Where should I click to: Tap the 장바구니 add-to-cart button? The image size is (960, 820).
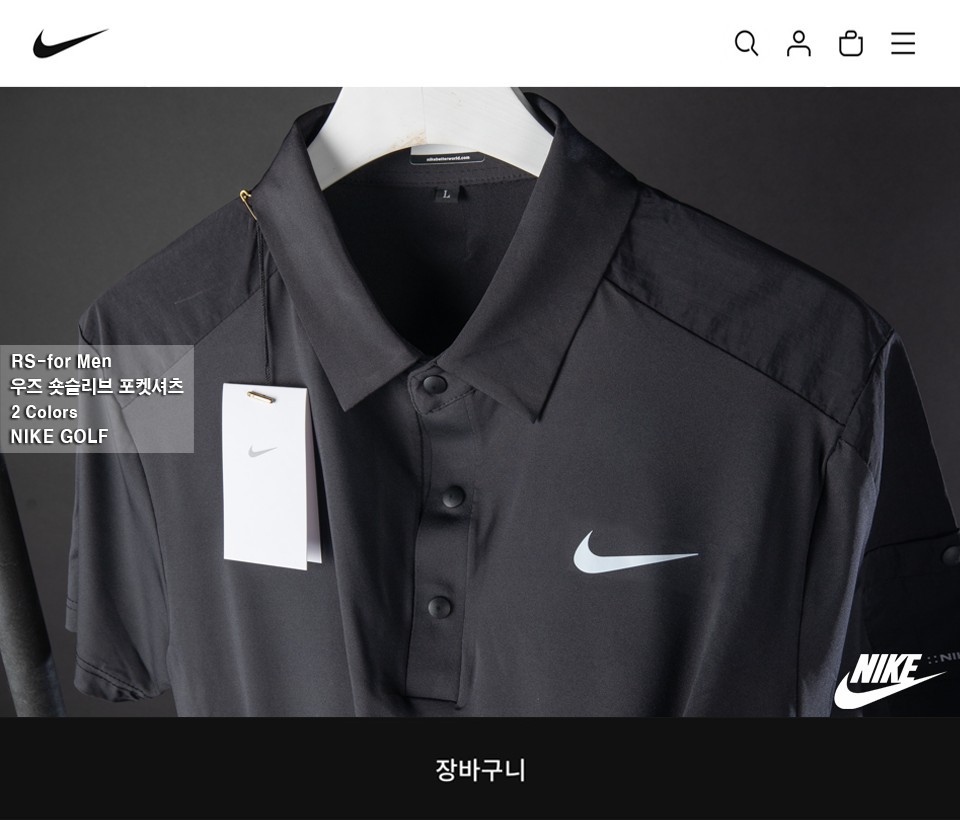point(480,769)
